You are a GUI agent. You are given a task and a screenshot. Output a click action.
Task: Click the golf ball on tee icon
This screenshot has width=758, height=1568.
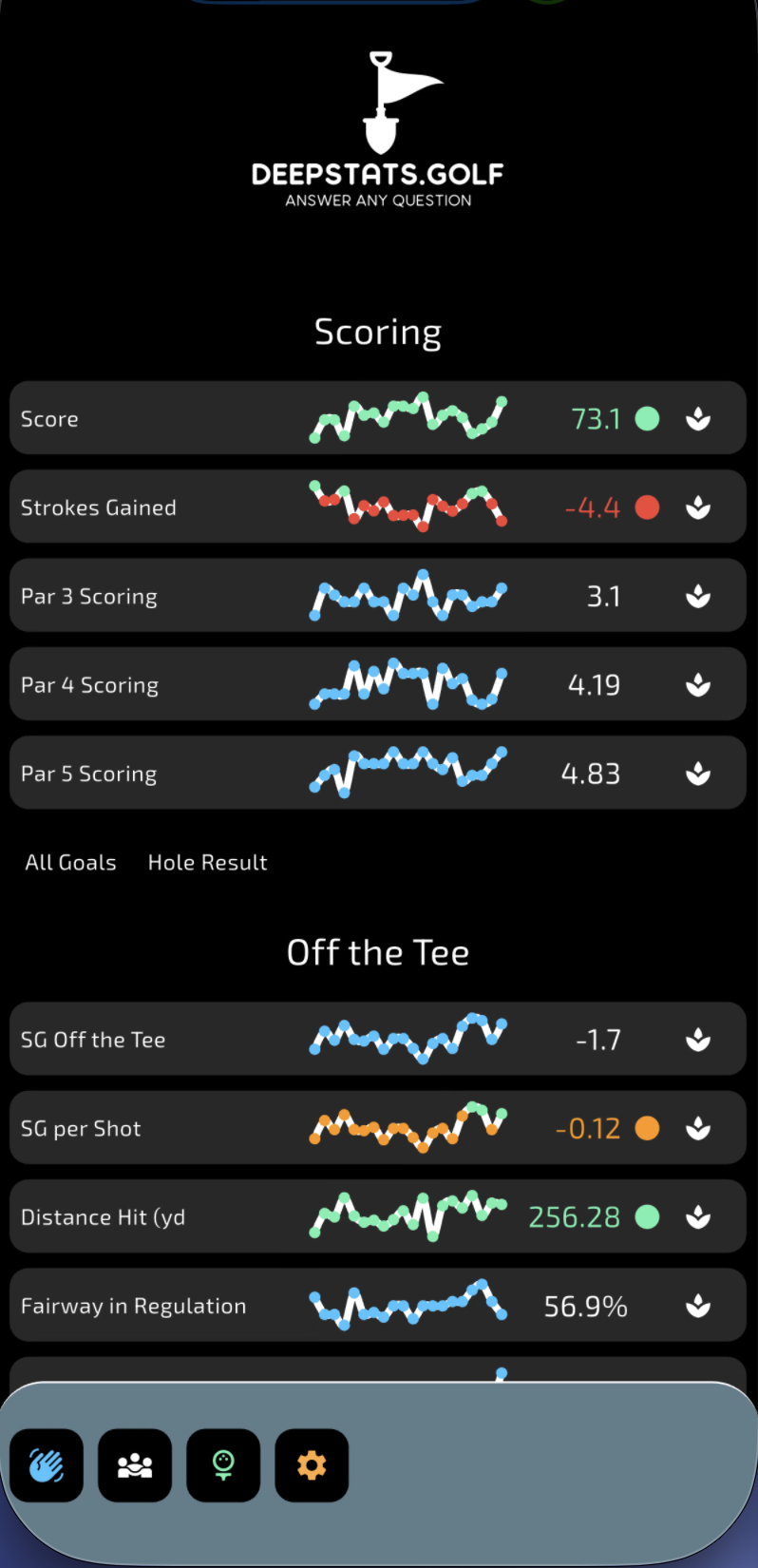pyautogui.click(x=223, y=1465)
